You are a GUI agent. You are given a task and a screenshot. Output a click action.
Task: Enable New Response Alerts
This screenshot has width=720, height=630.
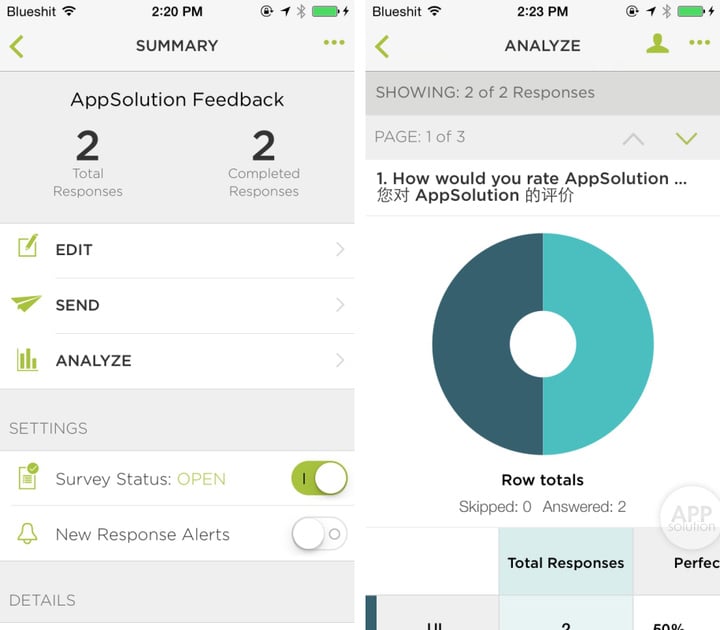click(319, 534)
